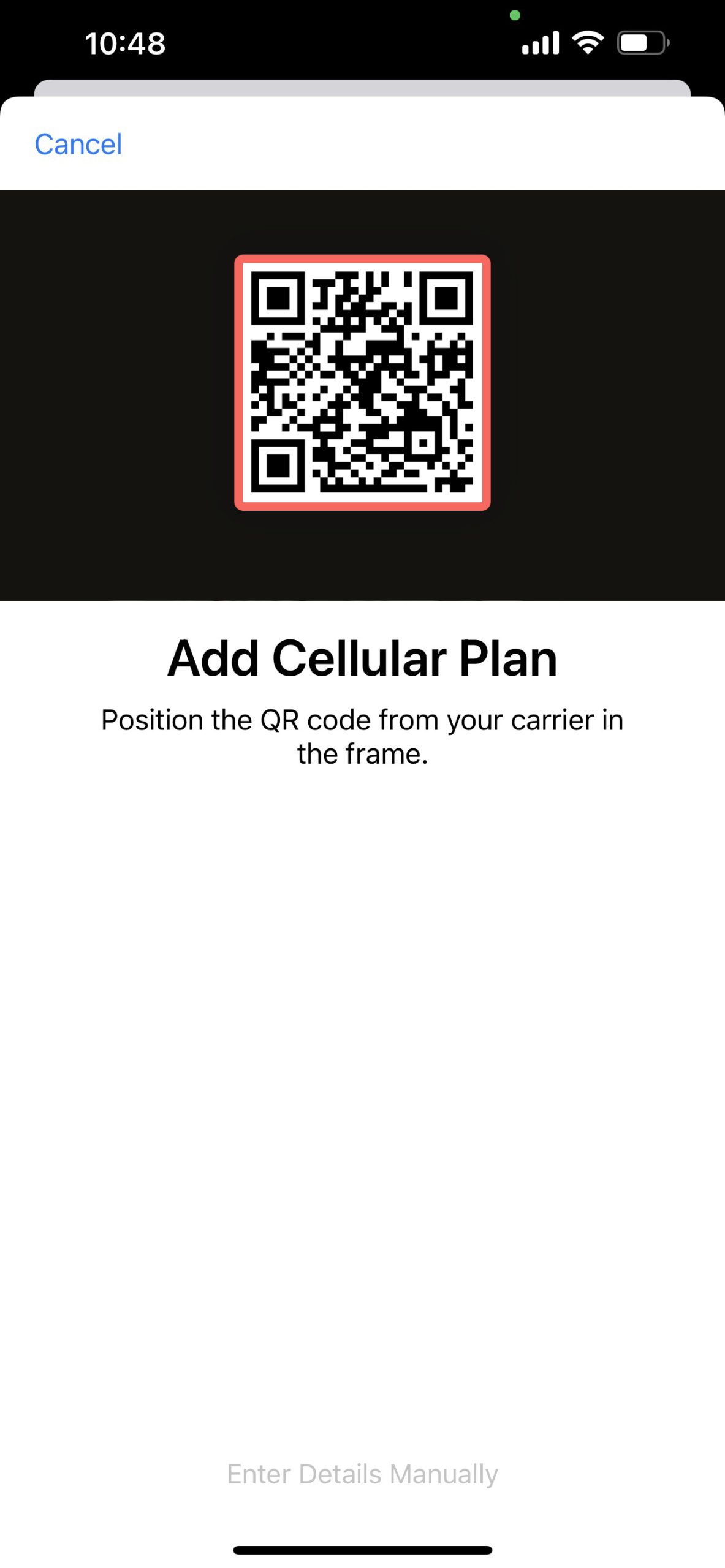Cancel the Add Cellular Plan flow
The height and width of the screenshot is (1568, 725).
tap(78, 144)
